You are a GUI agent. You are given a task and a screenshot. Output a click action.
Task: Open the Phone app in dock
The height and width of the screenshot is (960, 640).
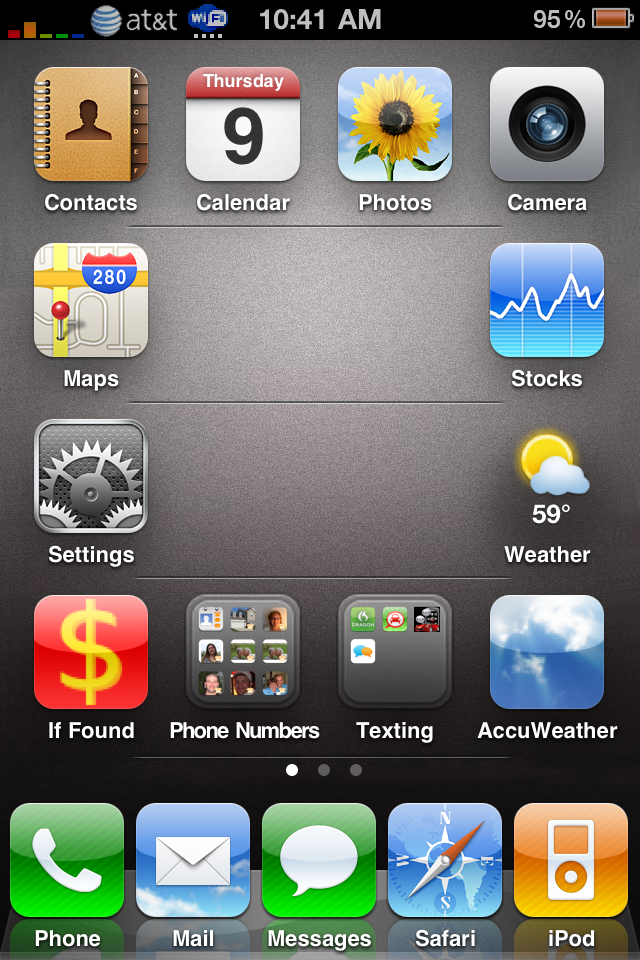(x=67, y=861)
